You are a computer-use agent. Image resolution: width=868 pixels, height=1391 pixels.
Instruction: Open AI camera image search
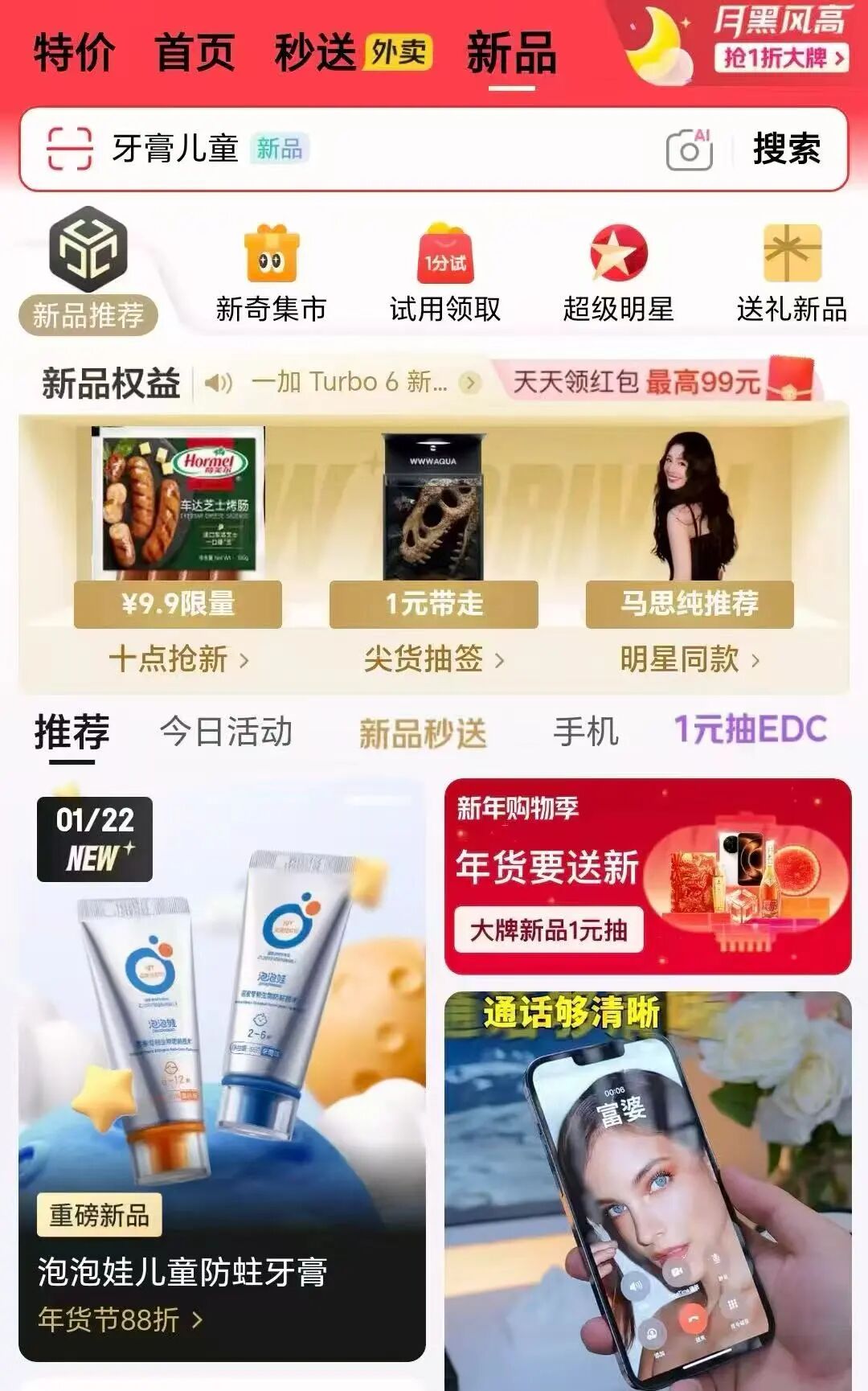click(690, 150)
